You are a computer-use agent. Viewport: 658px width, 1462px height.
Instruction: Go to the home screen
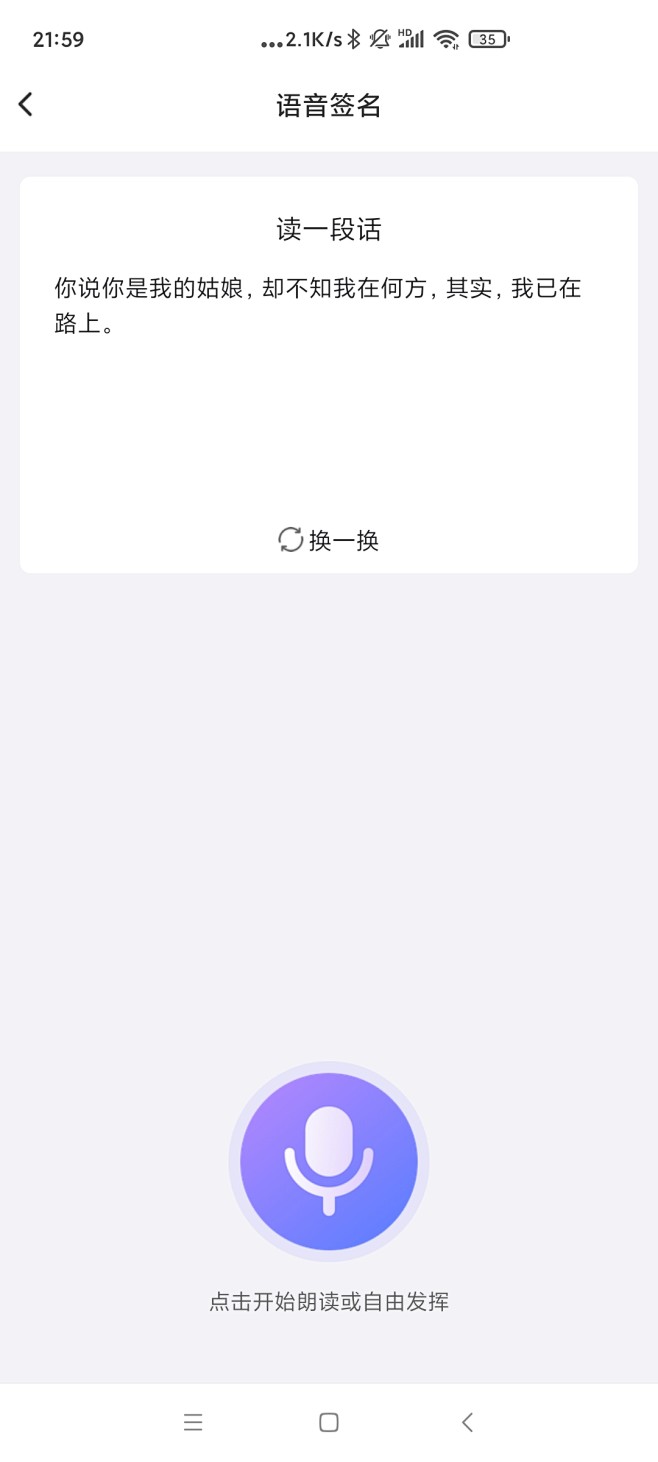(x=329, y=1422)
